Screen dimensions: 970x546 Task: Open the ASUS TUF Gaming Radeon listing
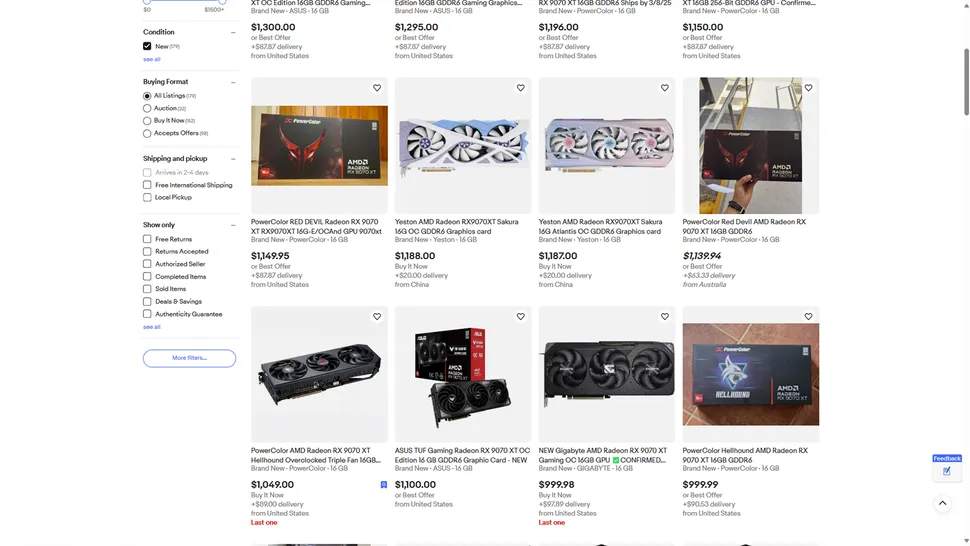tap(462, 455)
